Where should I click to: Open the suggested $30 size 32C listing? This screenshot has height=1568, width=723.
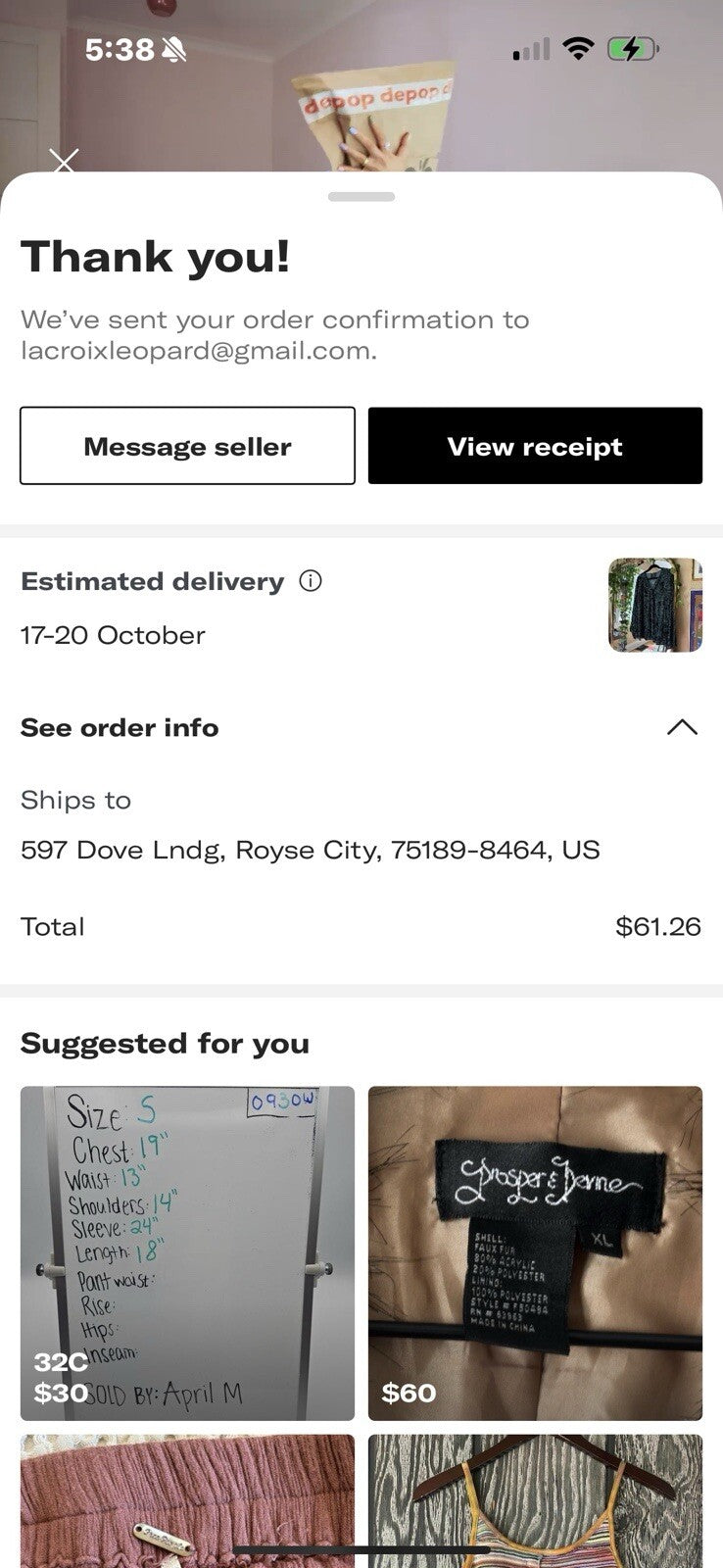point(187,1252)
